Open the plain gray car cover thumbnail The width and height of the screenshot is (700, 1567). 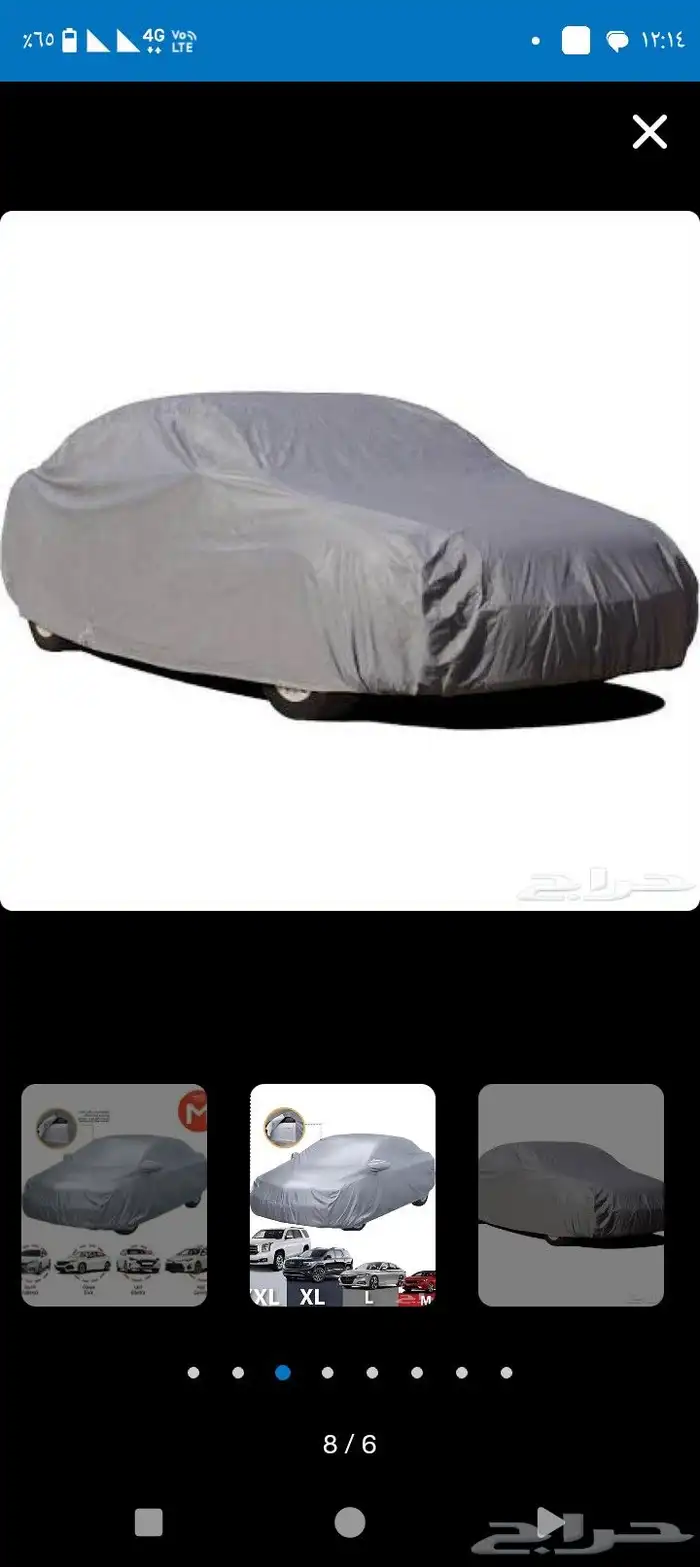click(x=570, y=1195)
